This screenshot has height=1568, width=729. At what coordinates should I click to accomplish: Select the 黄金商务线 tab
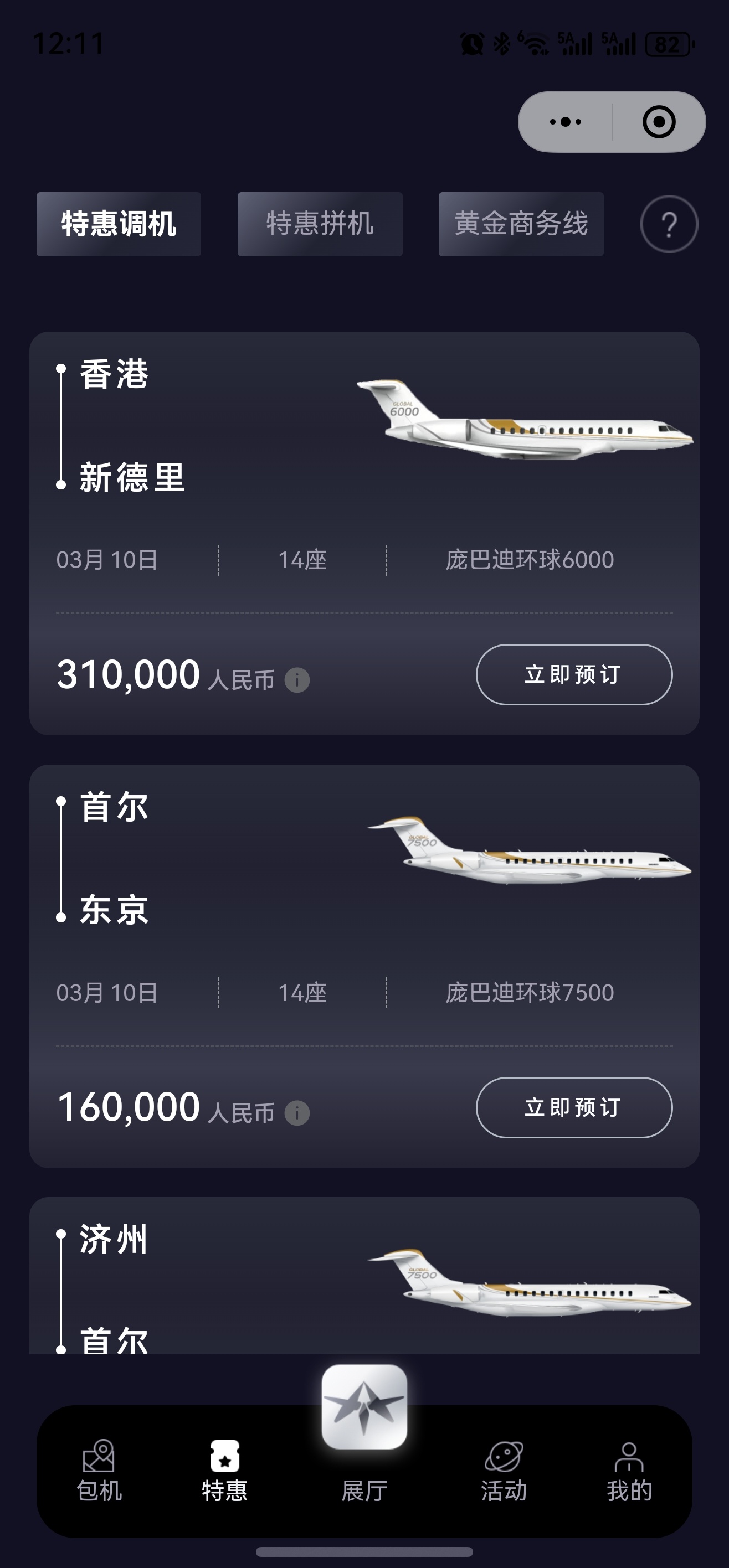(x=520, y=224)
